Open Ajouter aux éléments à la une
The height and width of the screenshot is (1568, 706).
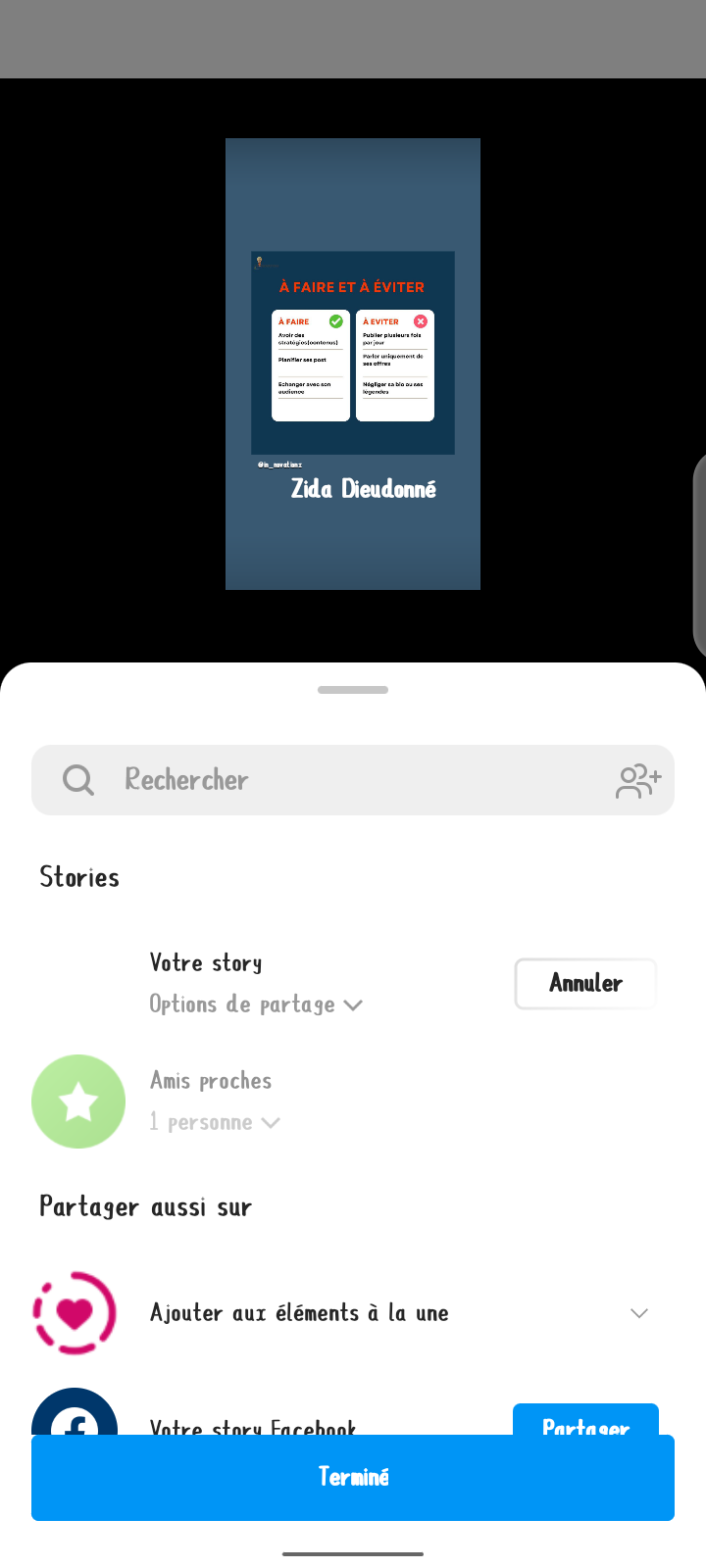click(x=353, y=1313)
